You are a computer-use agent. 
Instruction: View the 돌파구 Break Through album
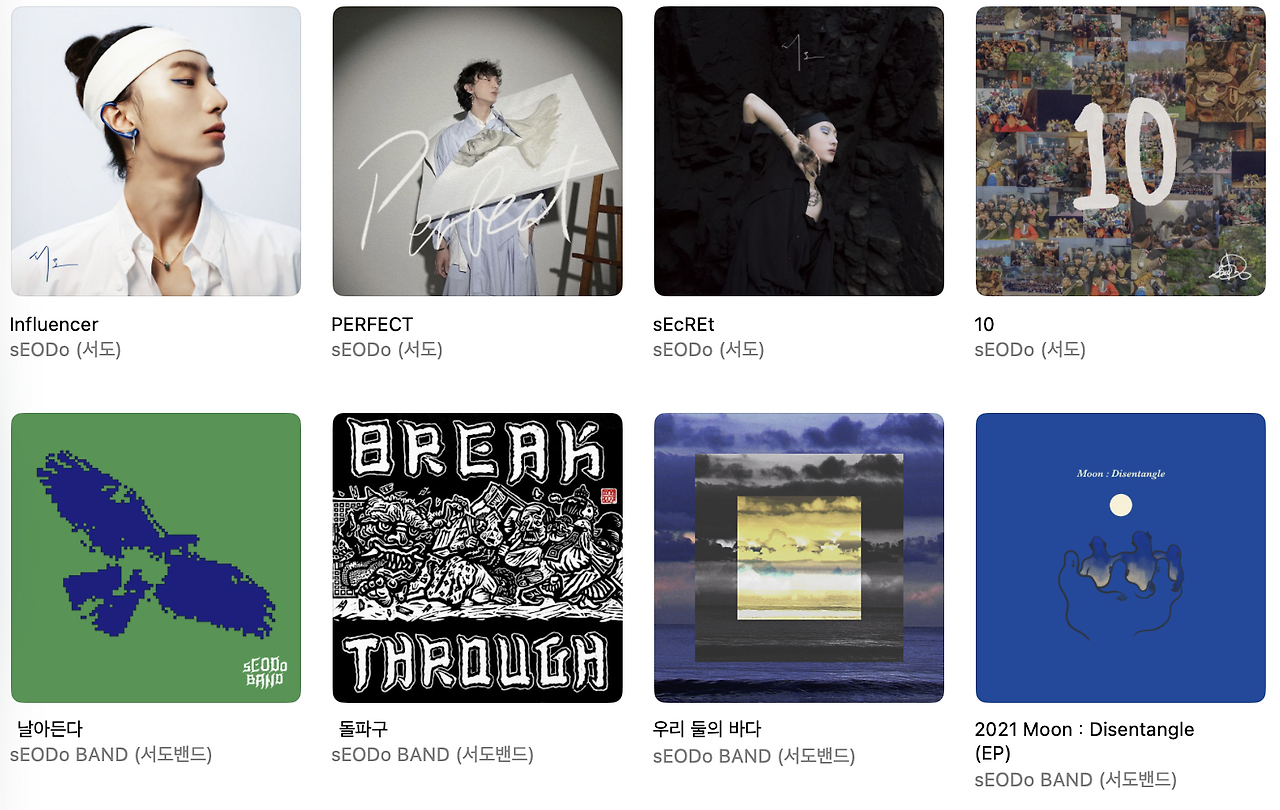(x=477, y=558)
